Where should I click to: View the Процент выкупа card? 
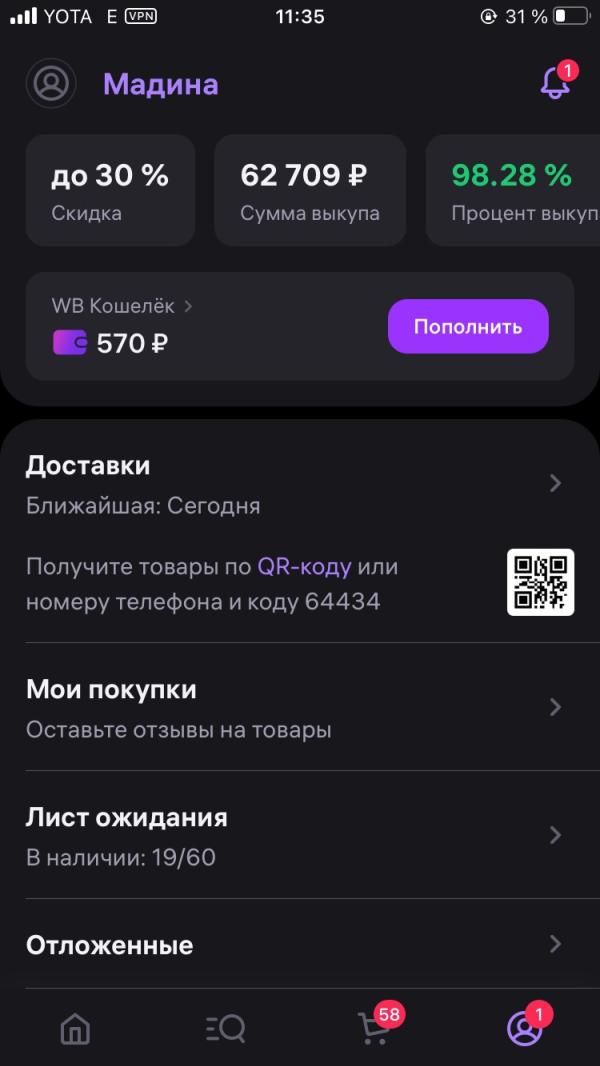pos(514,190)
